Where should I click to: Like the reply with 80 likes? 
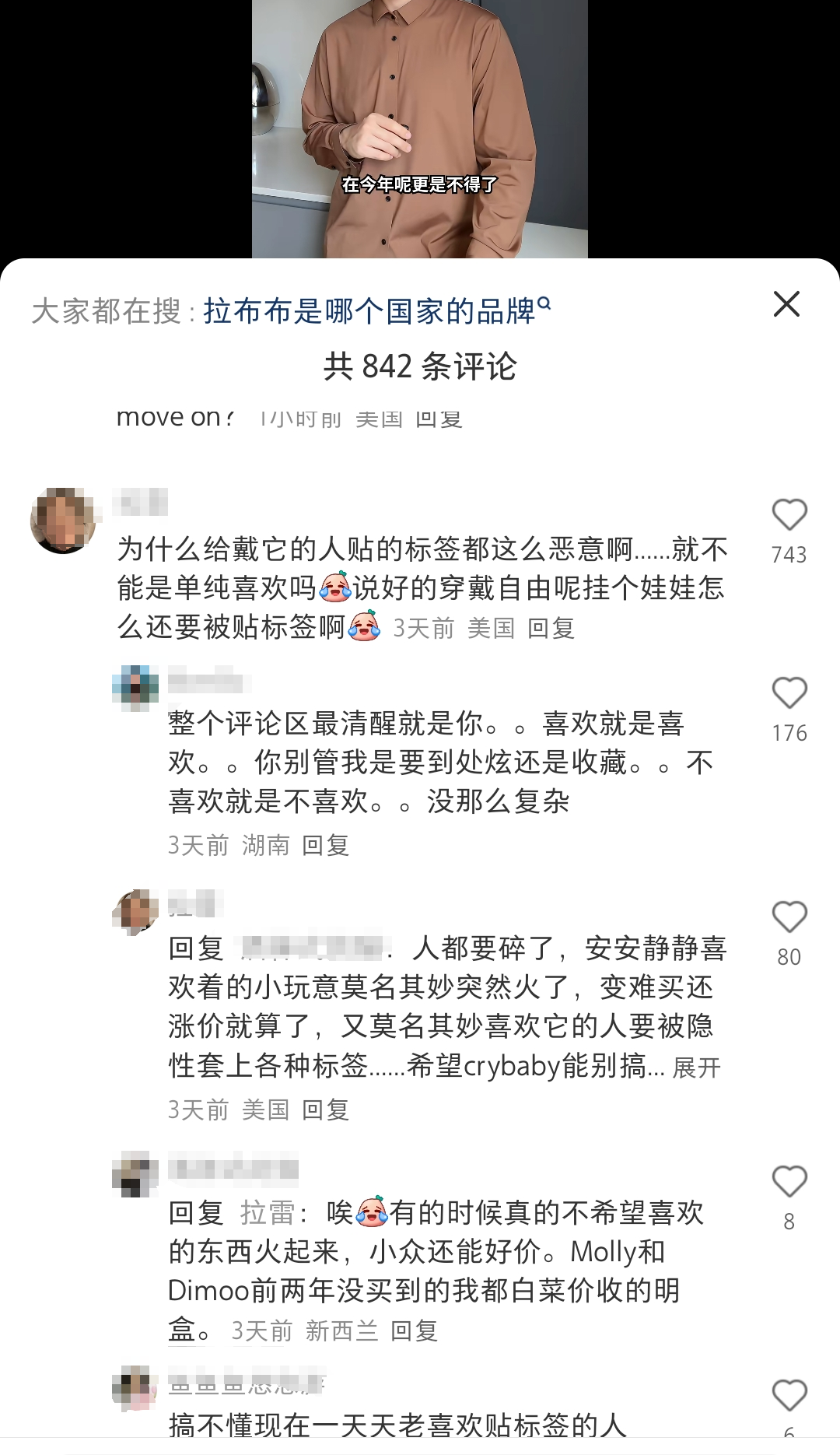click(789, 917)
